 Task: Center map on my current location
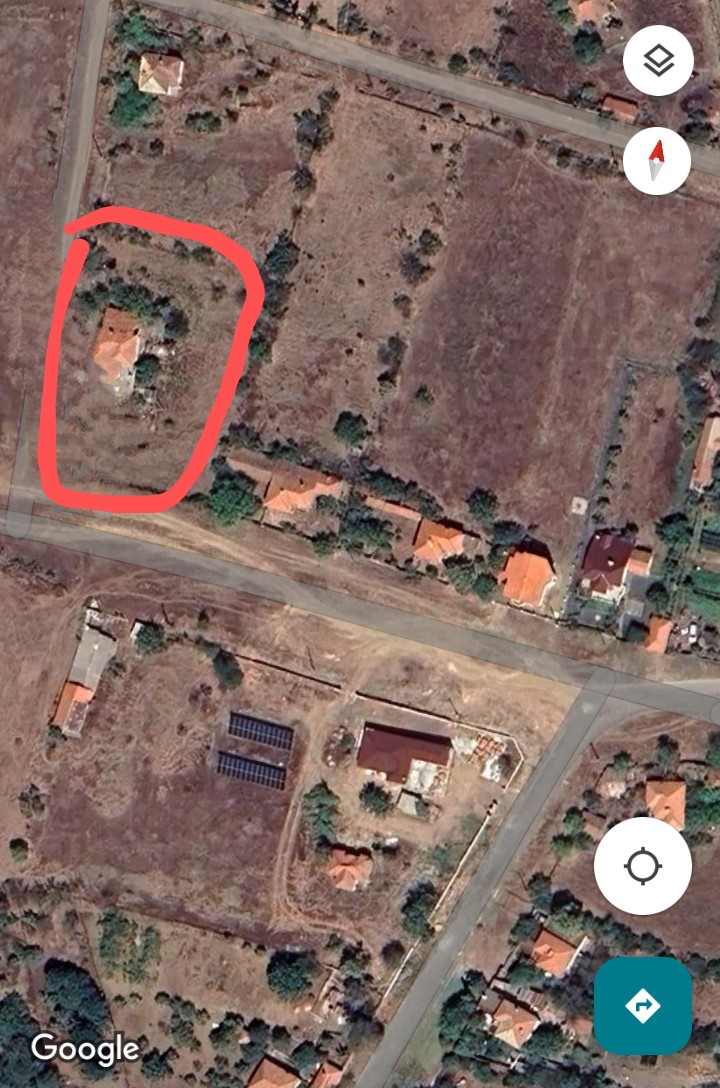642,866
